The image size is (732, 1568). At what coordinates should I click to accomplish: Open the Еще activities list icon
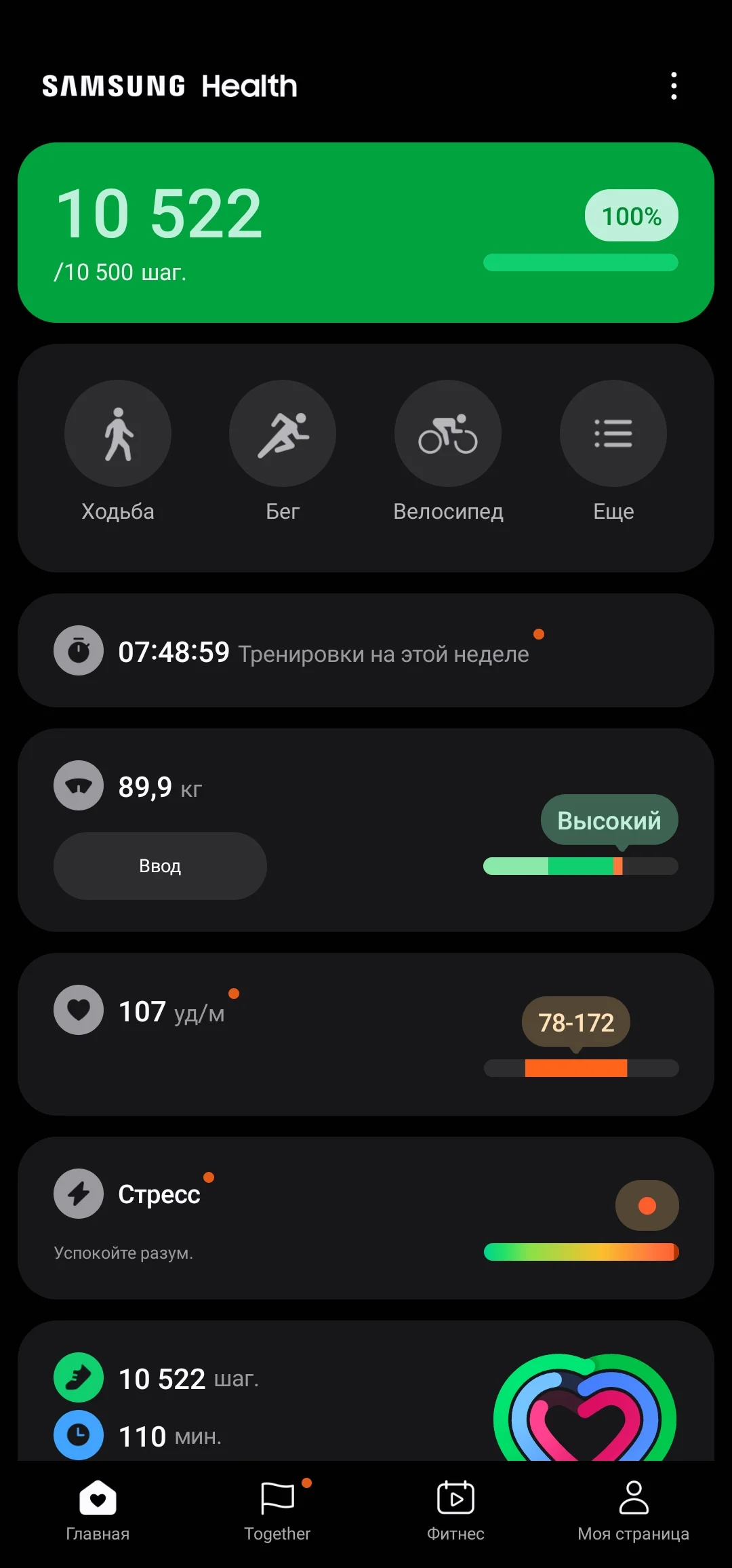pyautogui.click(x=612, y=433)
